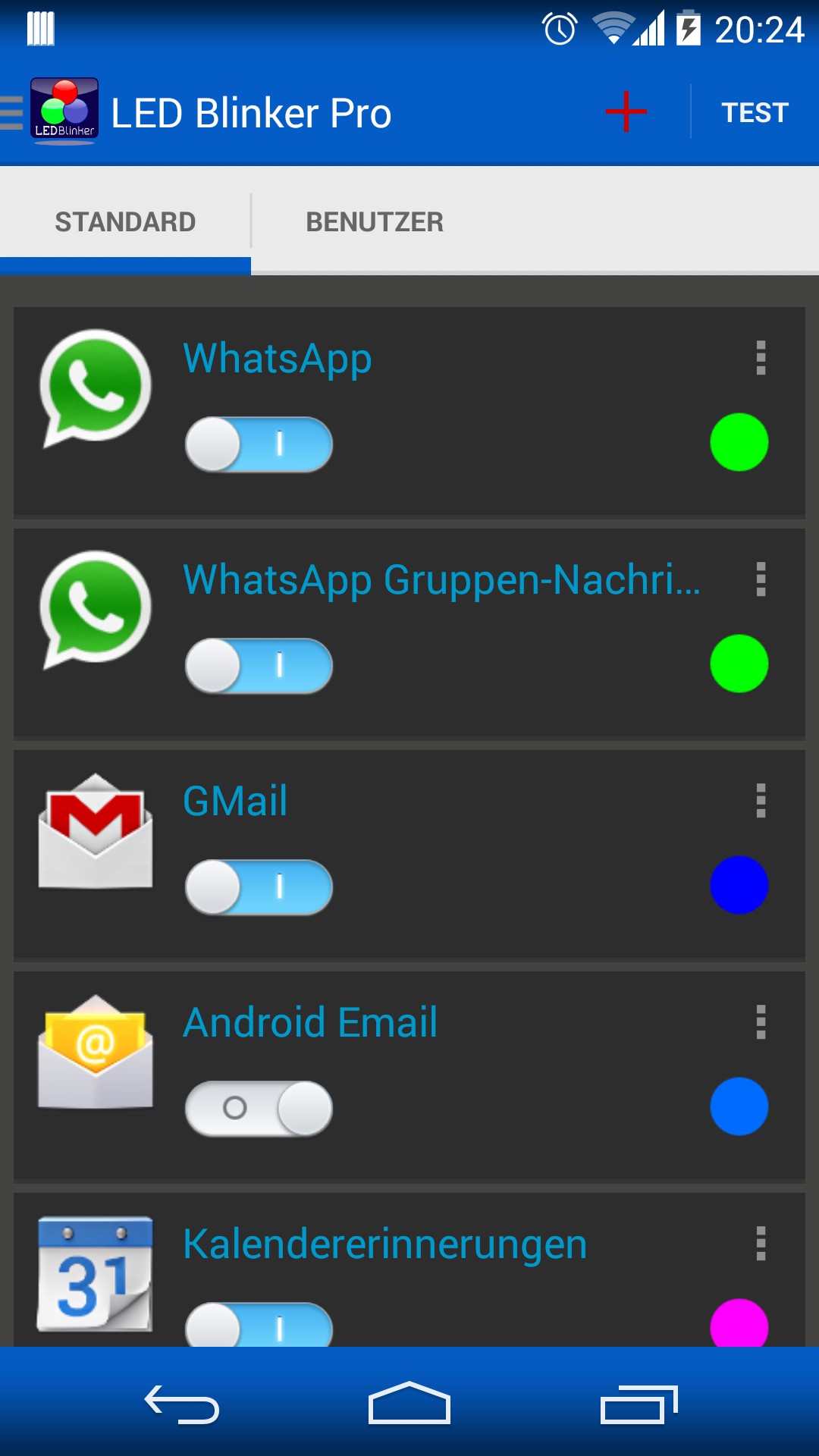Viewport: 819px width, 1456px height.
Task: Pick a new color for GMail
Action: click(739, 885)
